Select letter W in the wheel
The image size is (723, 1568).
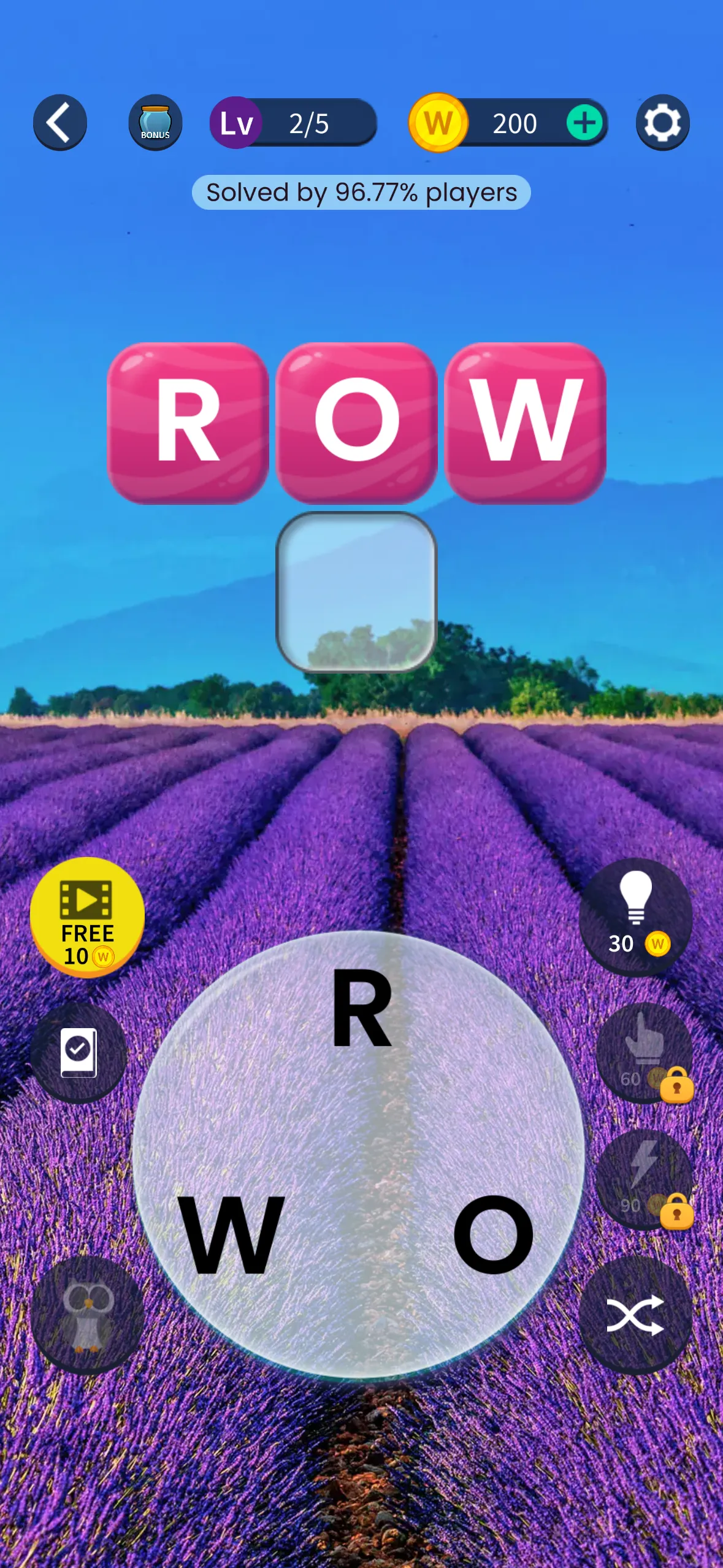(x=231, y=1235)
